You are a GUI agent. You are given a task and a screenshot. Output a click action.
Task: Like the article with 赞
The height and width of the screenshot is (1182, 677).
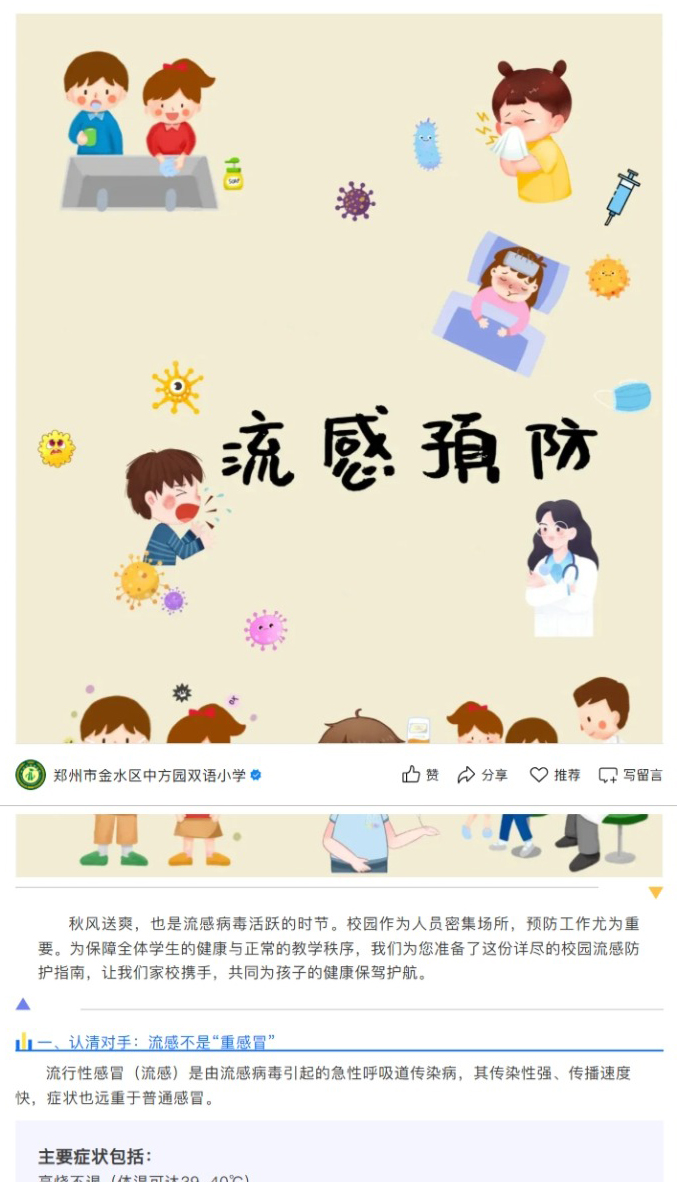(420, 775)
